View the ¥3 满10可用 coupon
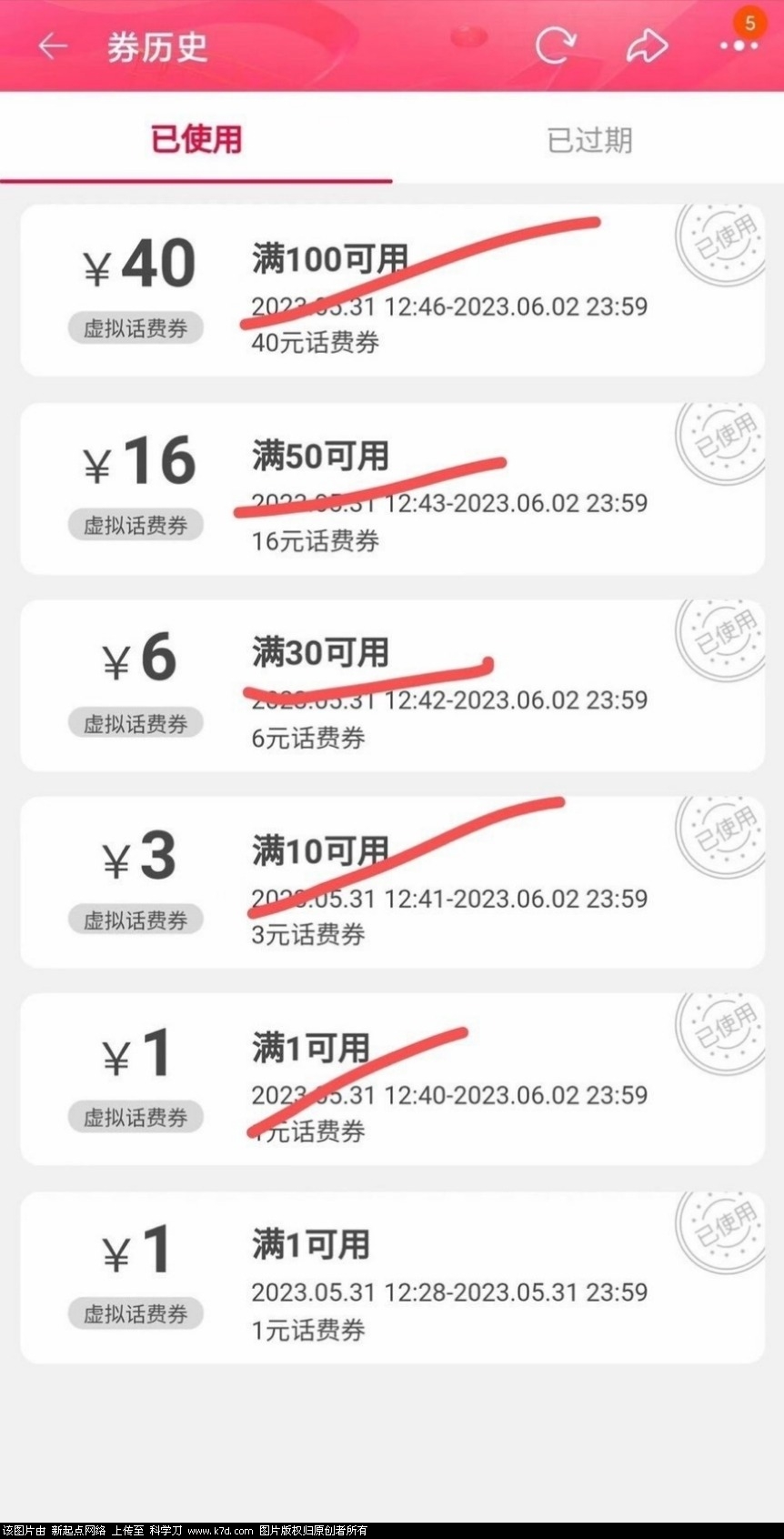The image size is (784, 1539). [392, 882]
